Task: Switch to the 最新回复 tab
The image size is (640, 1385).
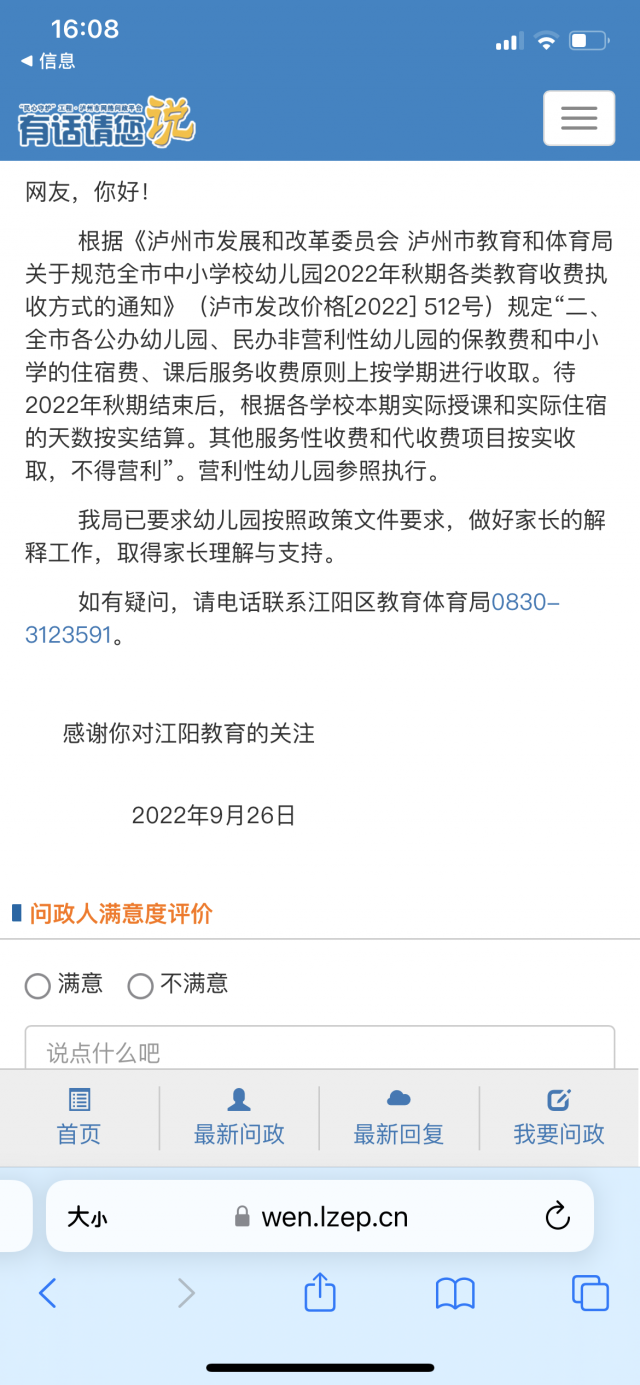Action: pos(398,1118)
